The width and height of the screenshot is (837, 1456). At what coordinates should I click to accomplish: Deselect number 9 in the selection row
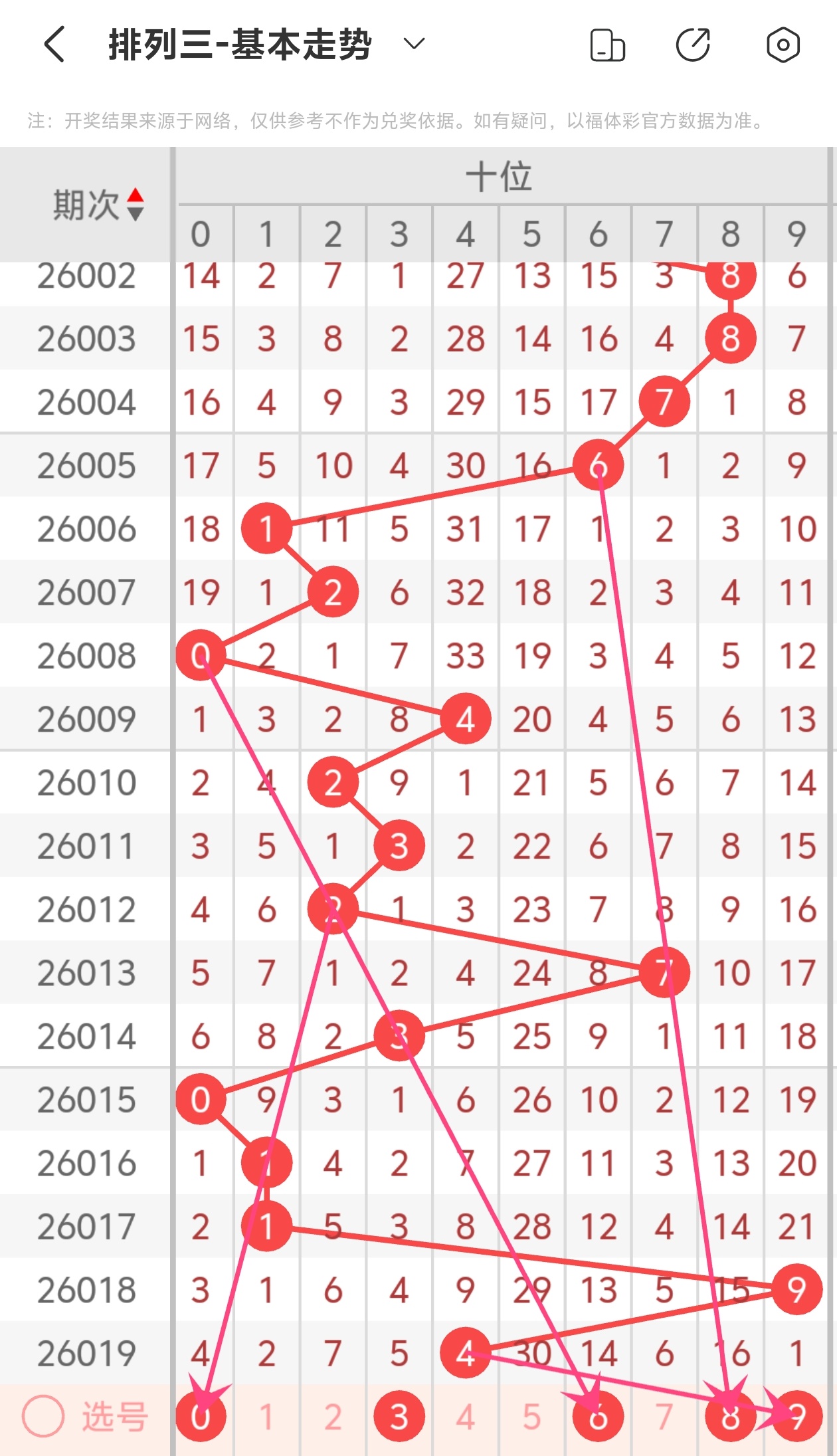(796, 1416)
